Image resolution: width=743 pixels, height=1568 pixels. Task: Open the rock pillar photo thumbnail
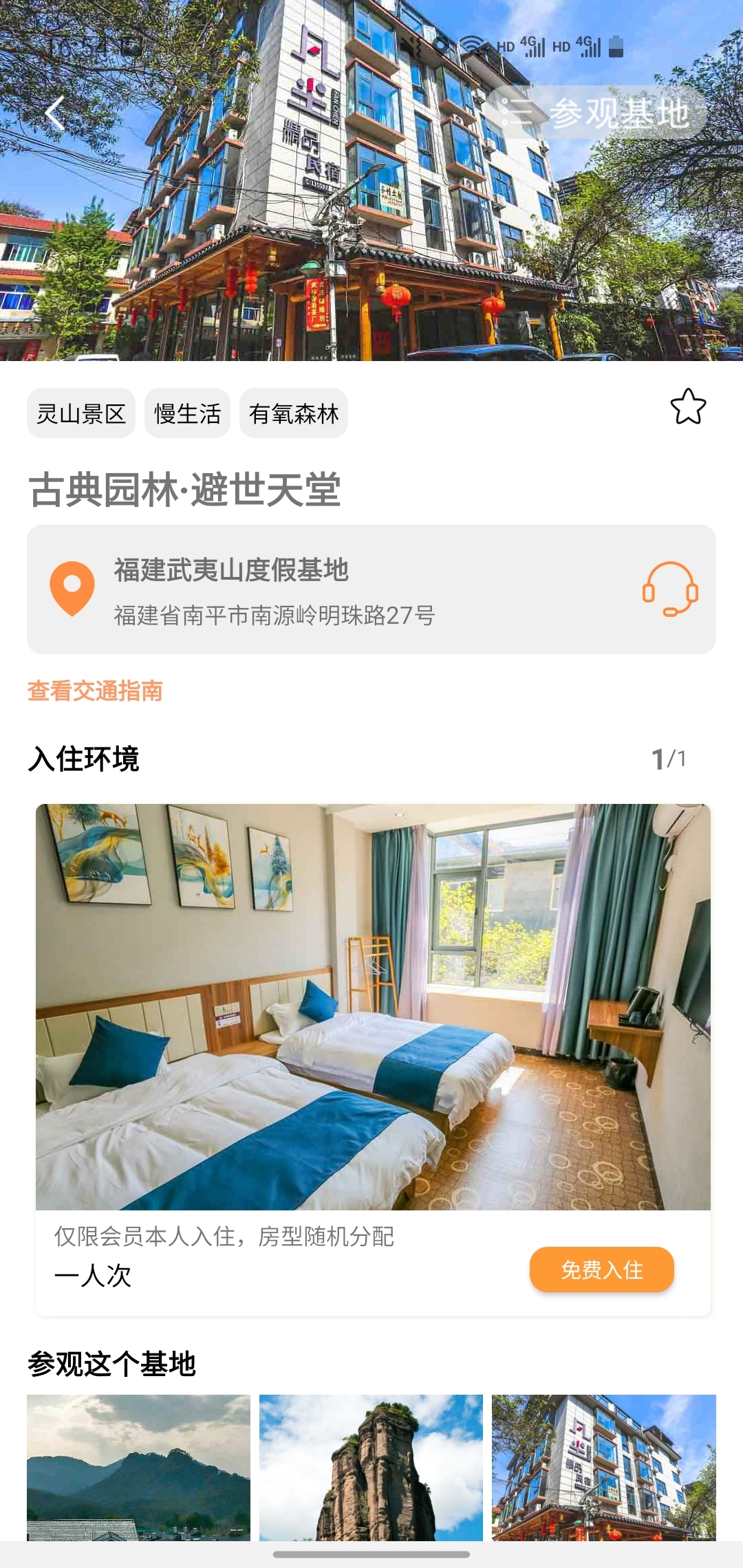click(x=371, y=1468)
